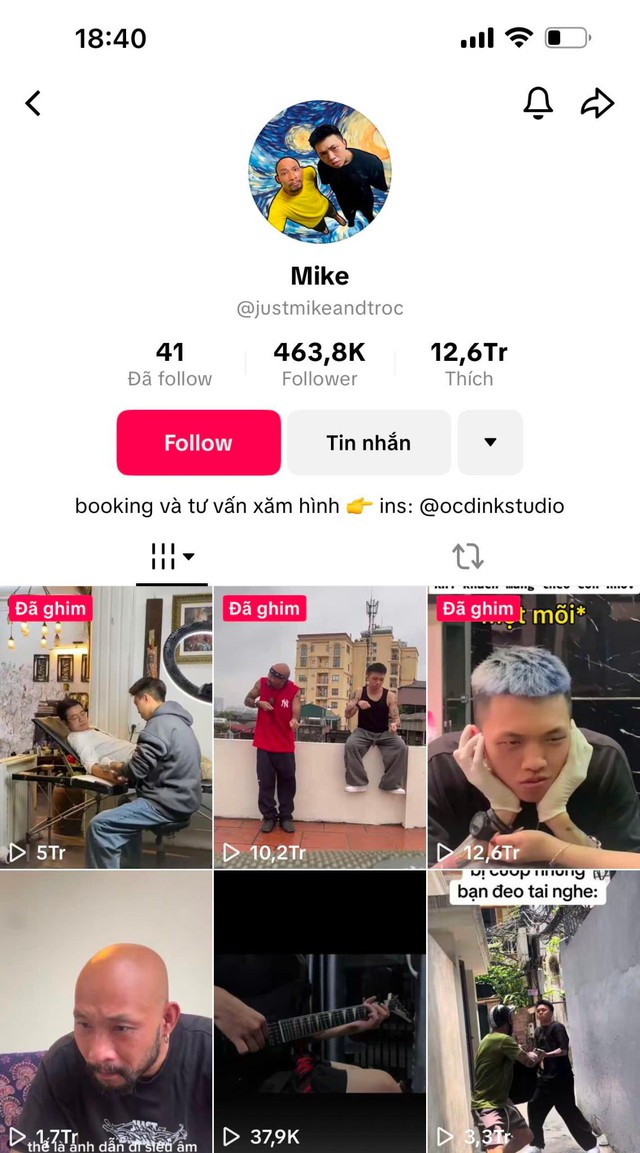Follow the Mike account
Screen dimensions: 640x1153
(198, 442)
